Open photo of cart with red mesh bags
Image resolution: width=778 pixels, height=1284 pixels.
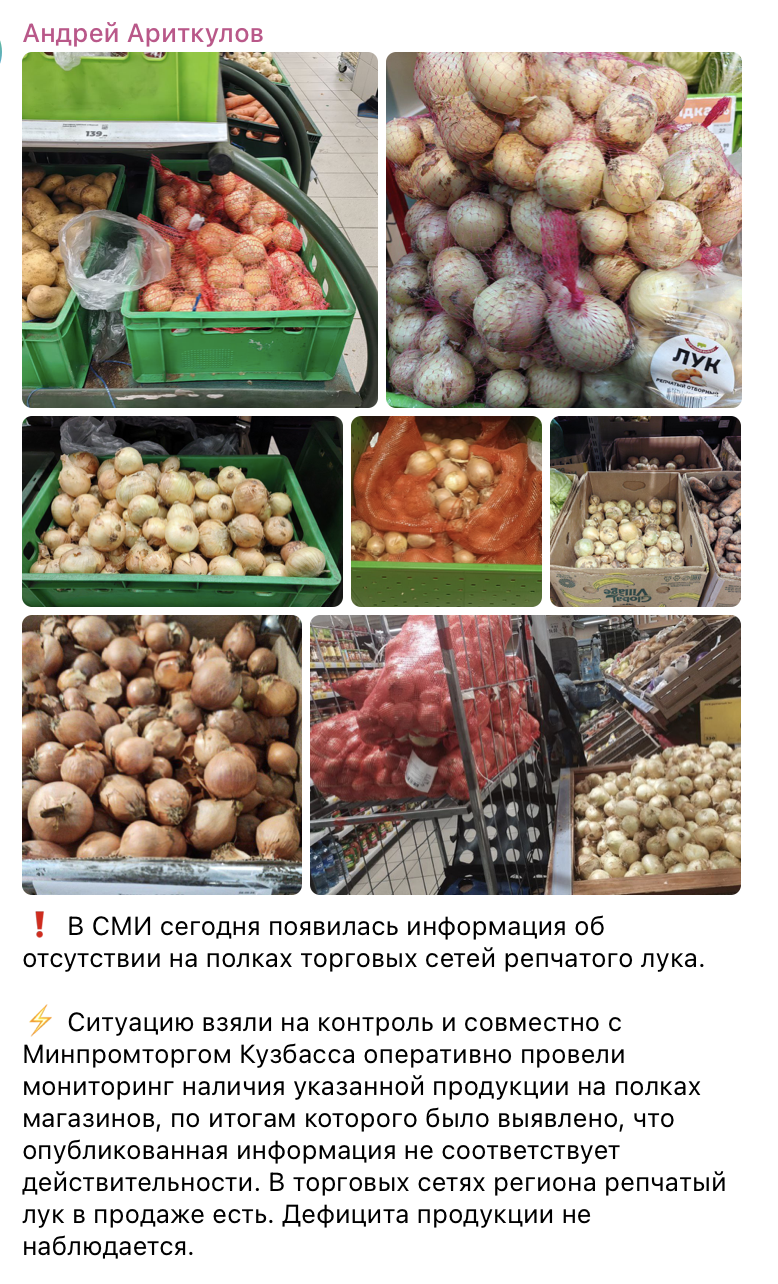(x=525, y=754)
